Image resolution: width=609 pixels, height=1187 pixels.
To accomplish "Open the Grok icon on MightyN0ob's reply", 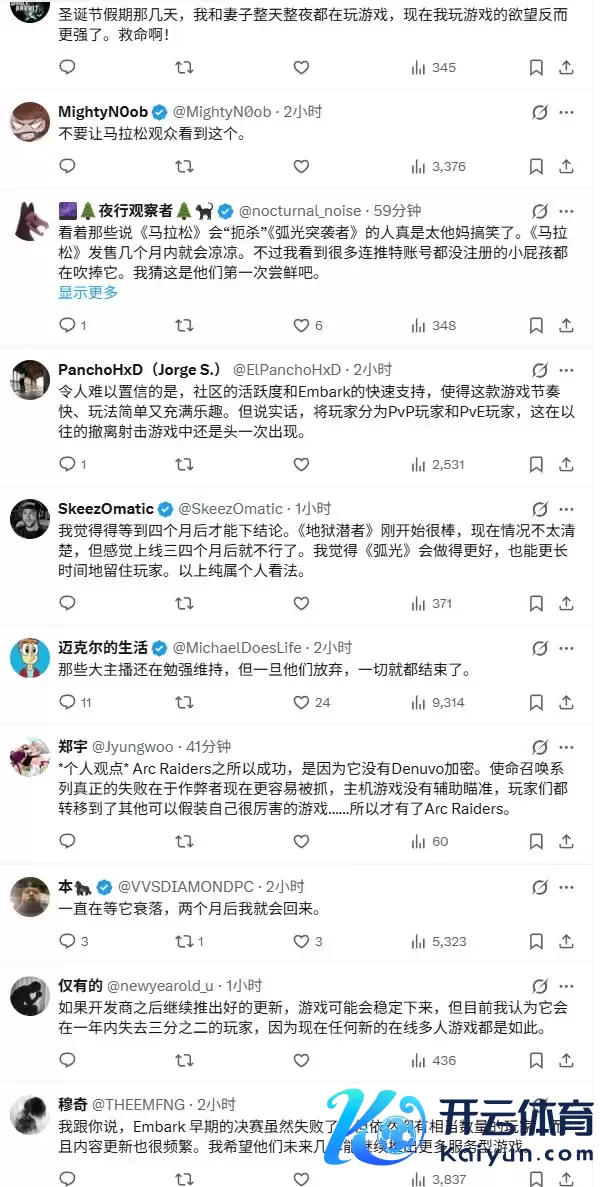I will click(540, 112).
